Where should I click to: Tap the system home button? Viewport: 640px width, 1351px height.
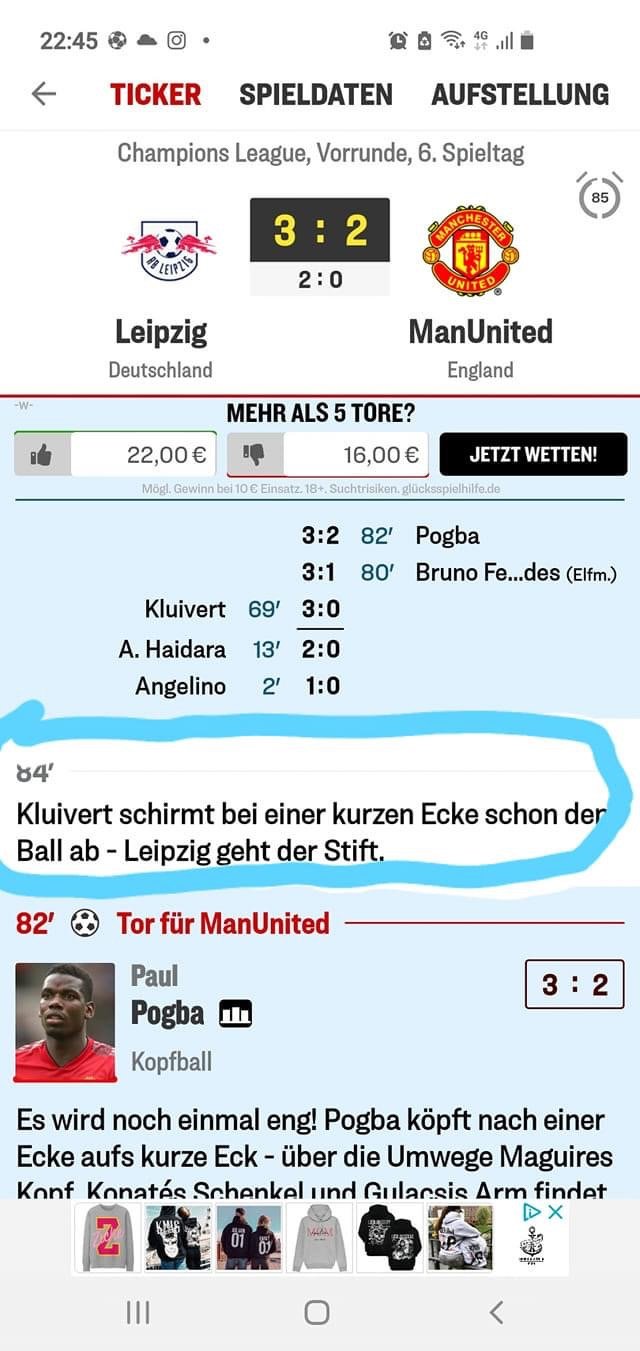tap(317, 1313)
